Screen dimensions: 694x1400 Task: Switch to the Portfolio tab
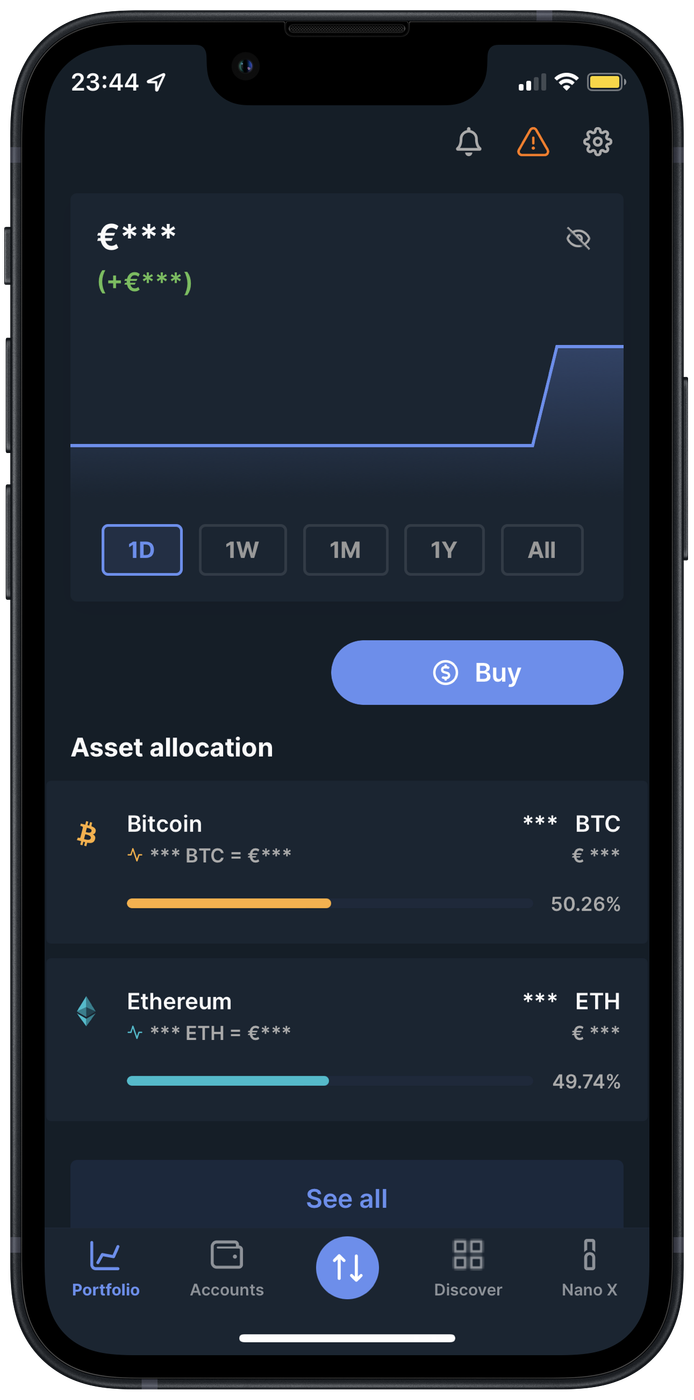pyautogui.click(x=106, y=1268)
